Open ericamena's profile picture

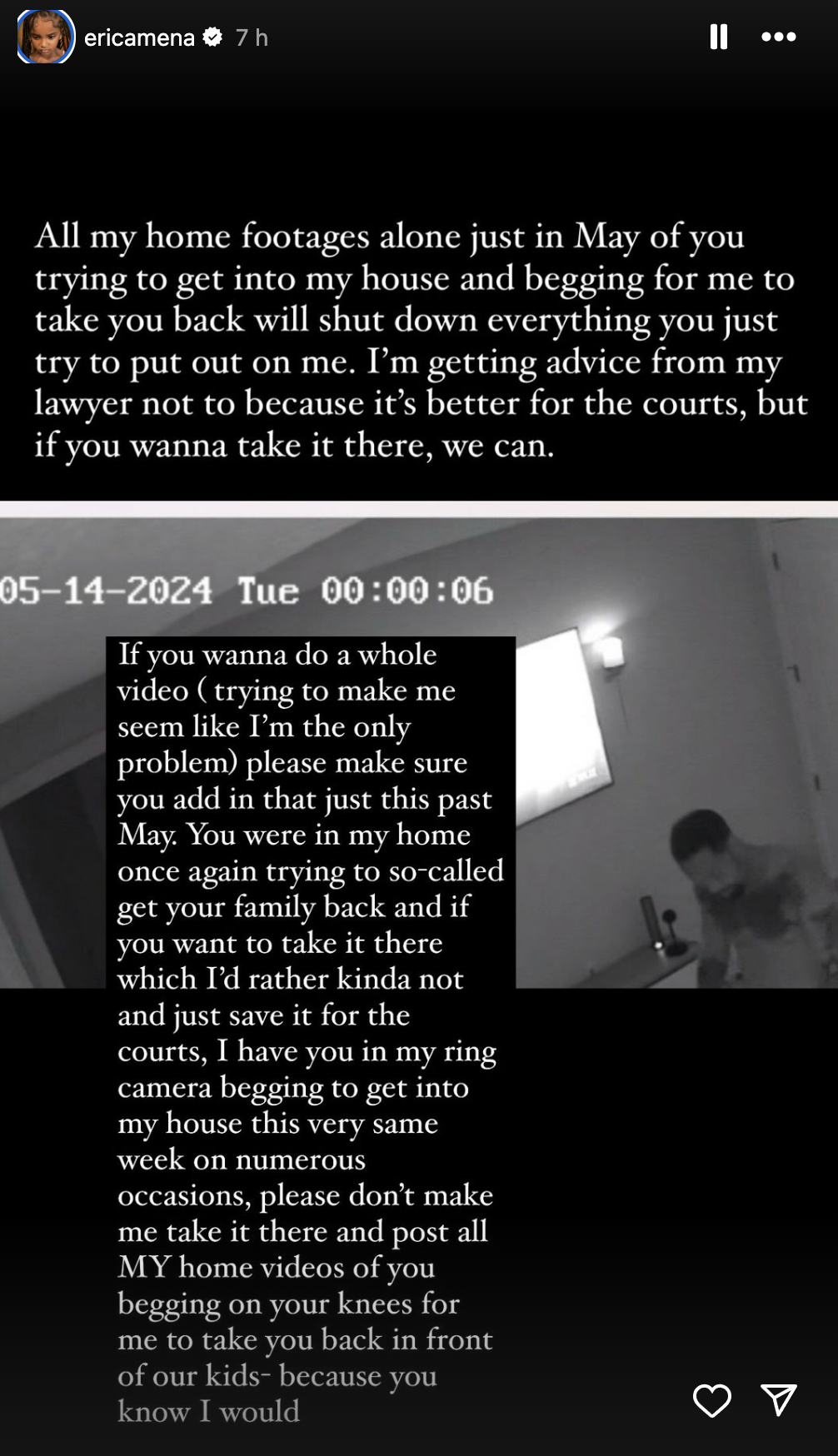coord(45,38)
